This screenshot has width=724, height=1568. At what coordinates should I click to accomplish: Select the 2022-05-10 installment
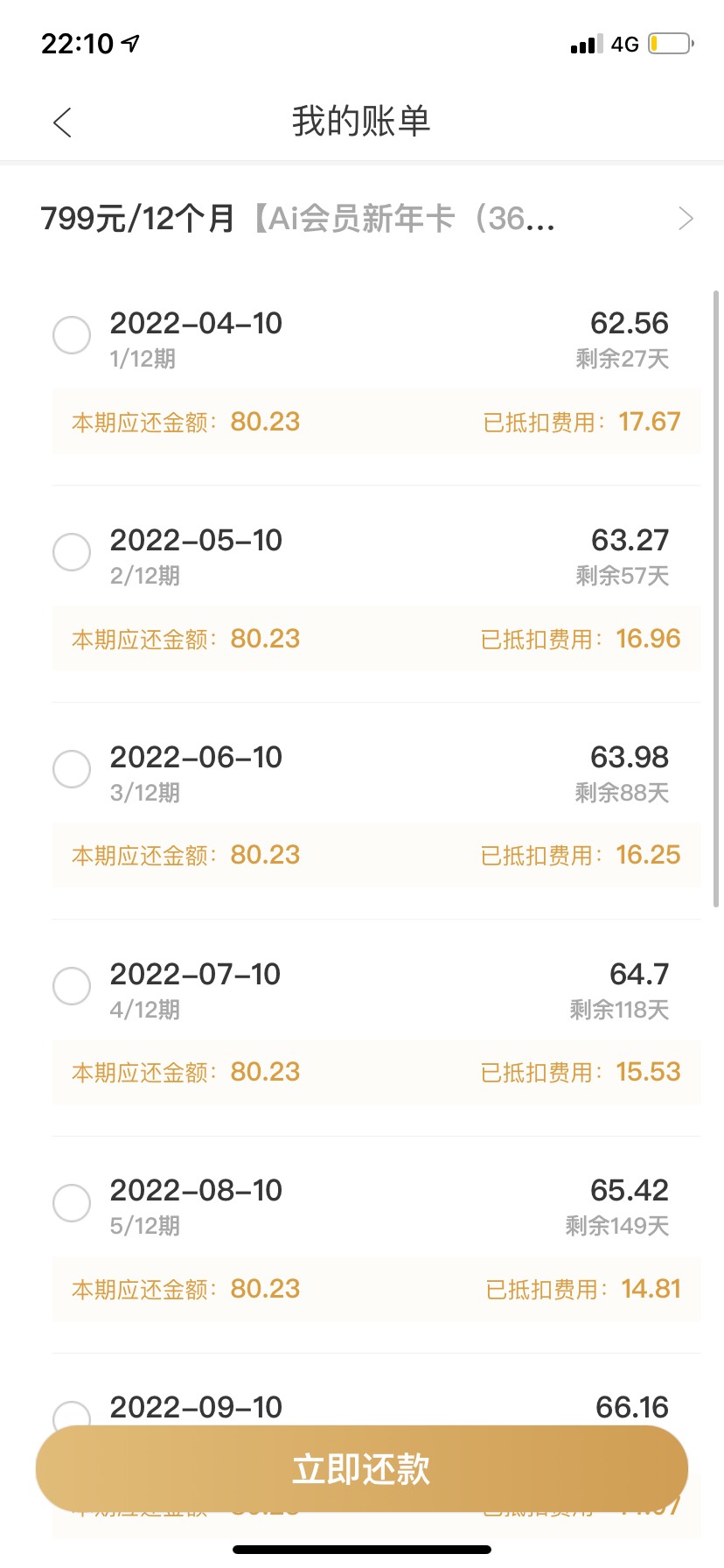pyautogui.click(x=72, y=551)
